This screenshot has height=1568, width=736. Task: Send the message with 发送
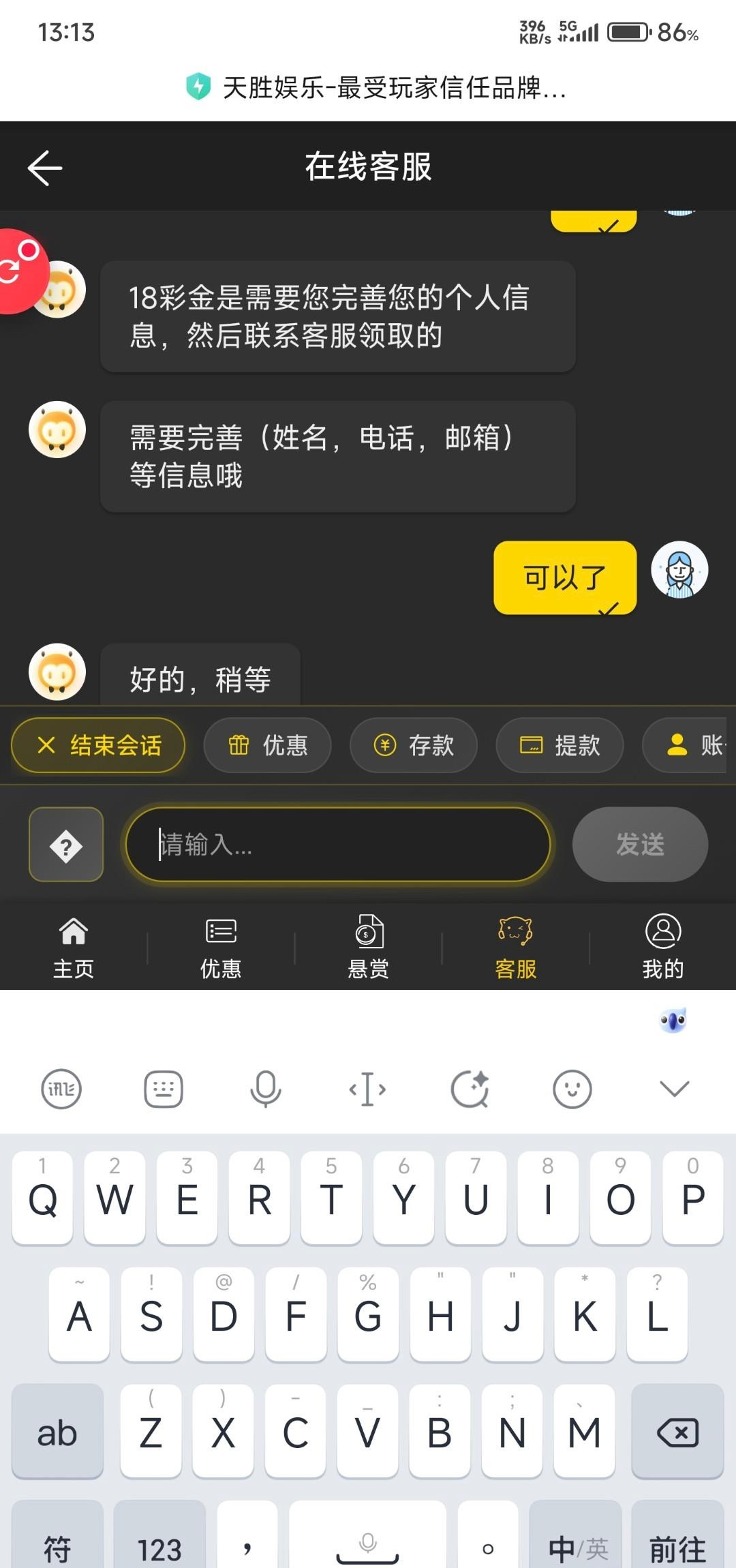pos(640,845)
